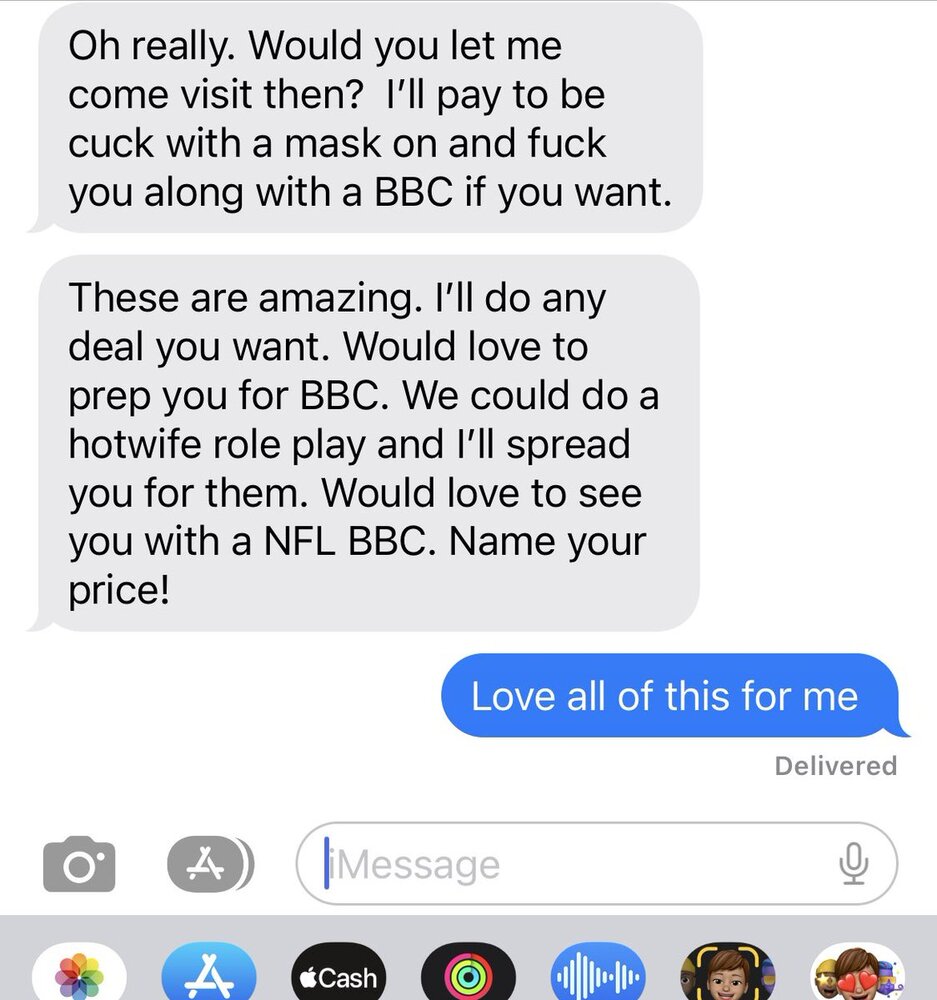The width and height of the screenshot is (937, 1000).
Task: Open the audio message waveform app
Action: click(x=597, y=975)
